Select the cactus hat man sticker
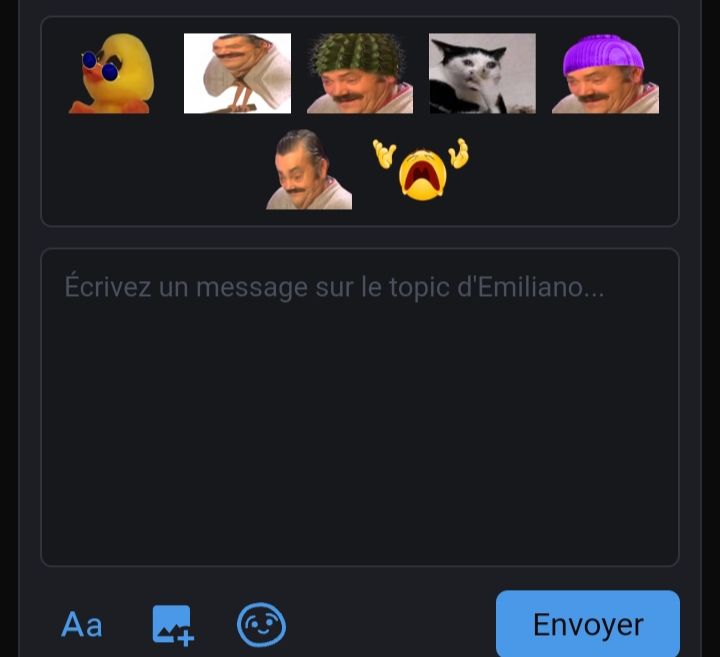The height and width of the screenshot is (657, 720). 360,73
